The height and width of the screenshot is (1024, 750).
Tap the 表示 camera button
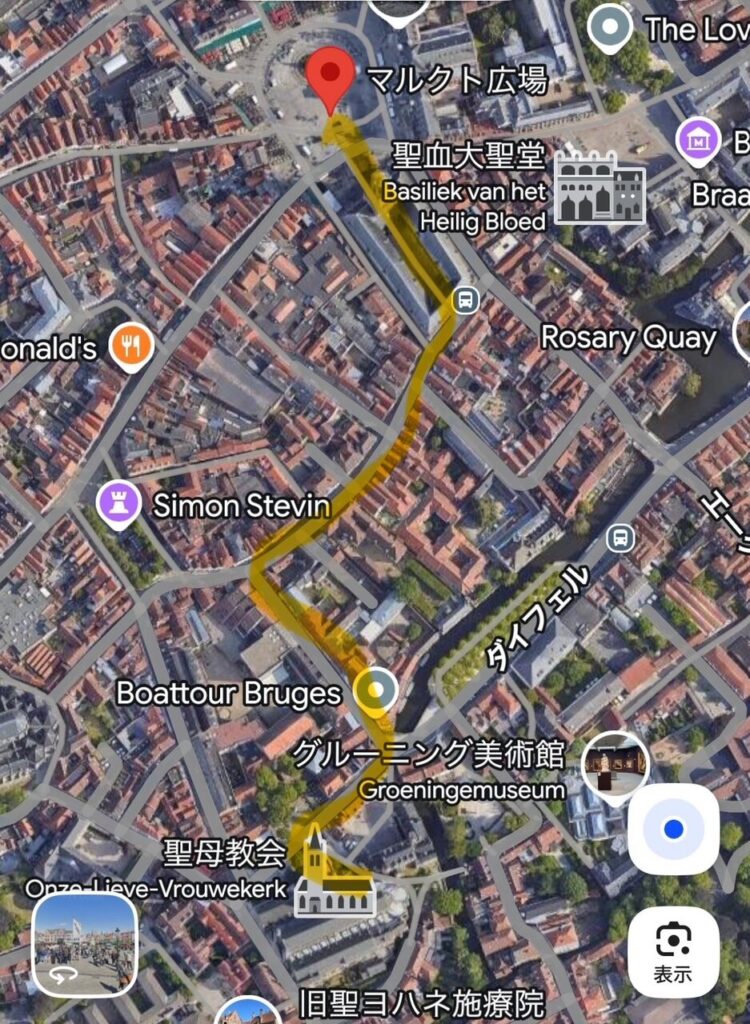click(x=673, y=951)
